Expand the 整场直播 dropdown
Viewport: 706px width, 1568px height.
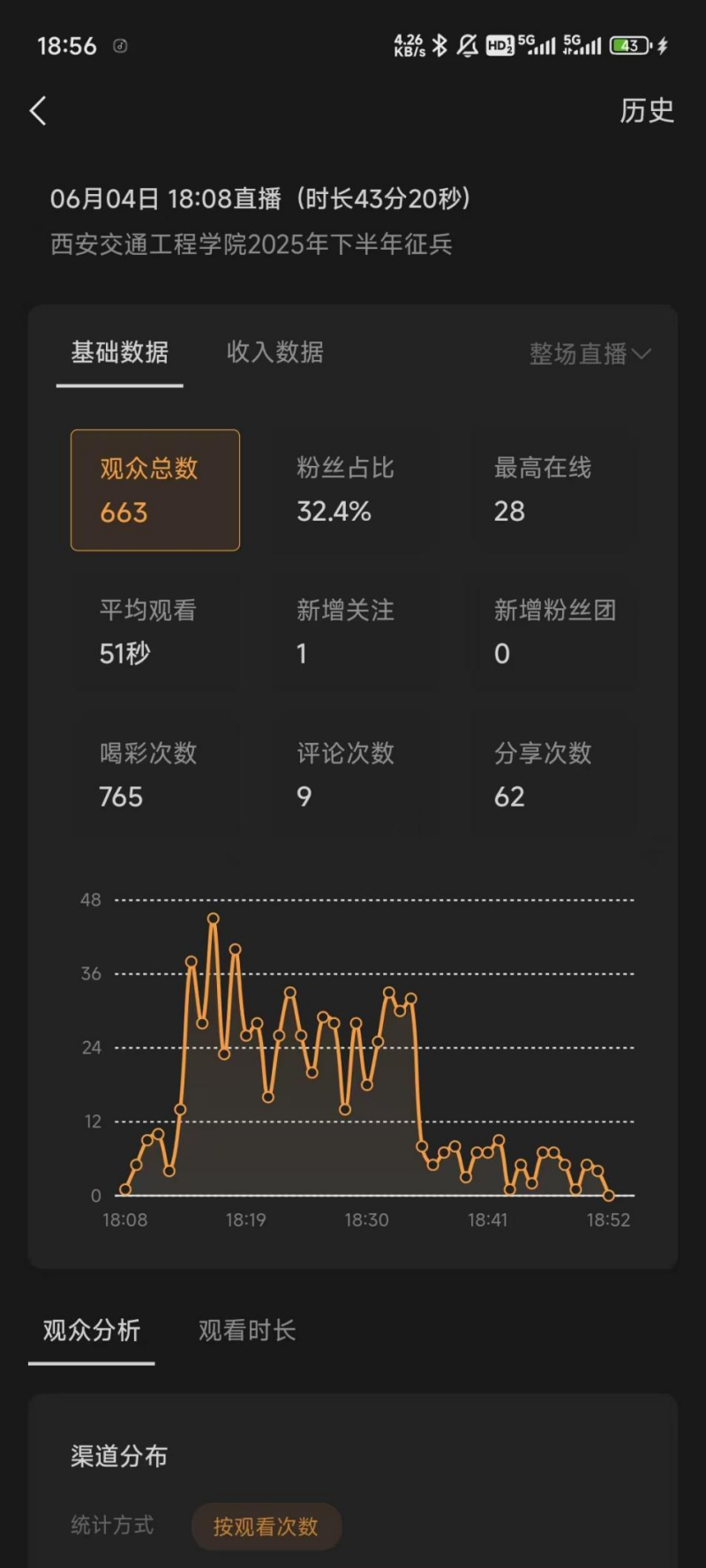589,354
